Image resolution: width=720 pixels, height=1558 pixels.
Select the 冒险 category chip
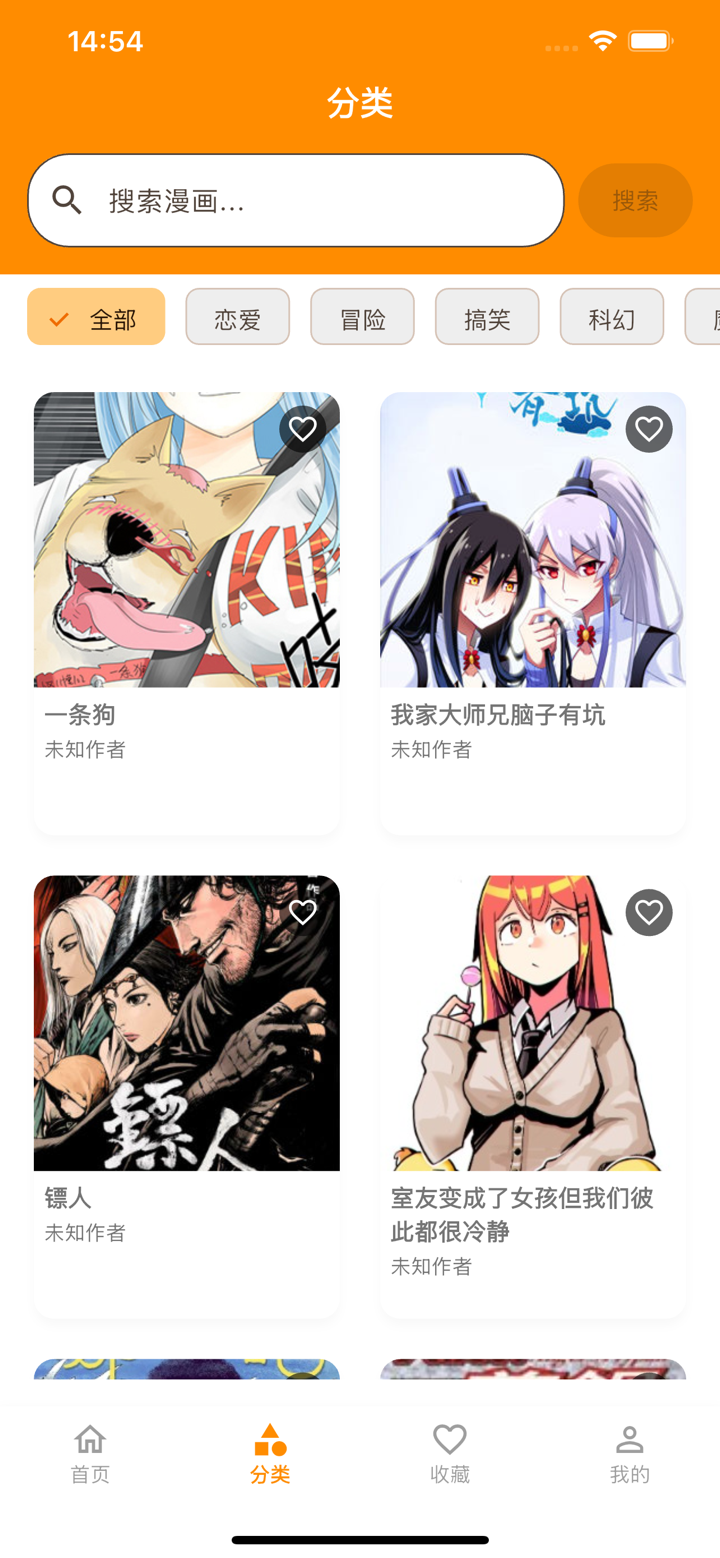362,316
